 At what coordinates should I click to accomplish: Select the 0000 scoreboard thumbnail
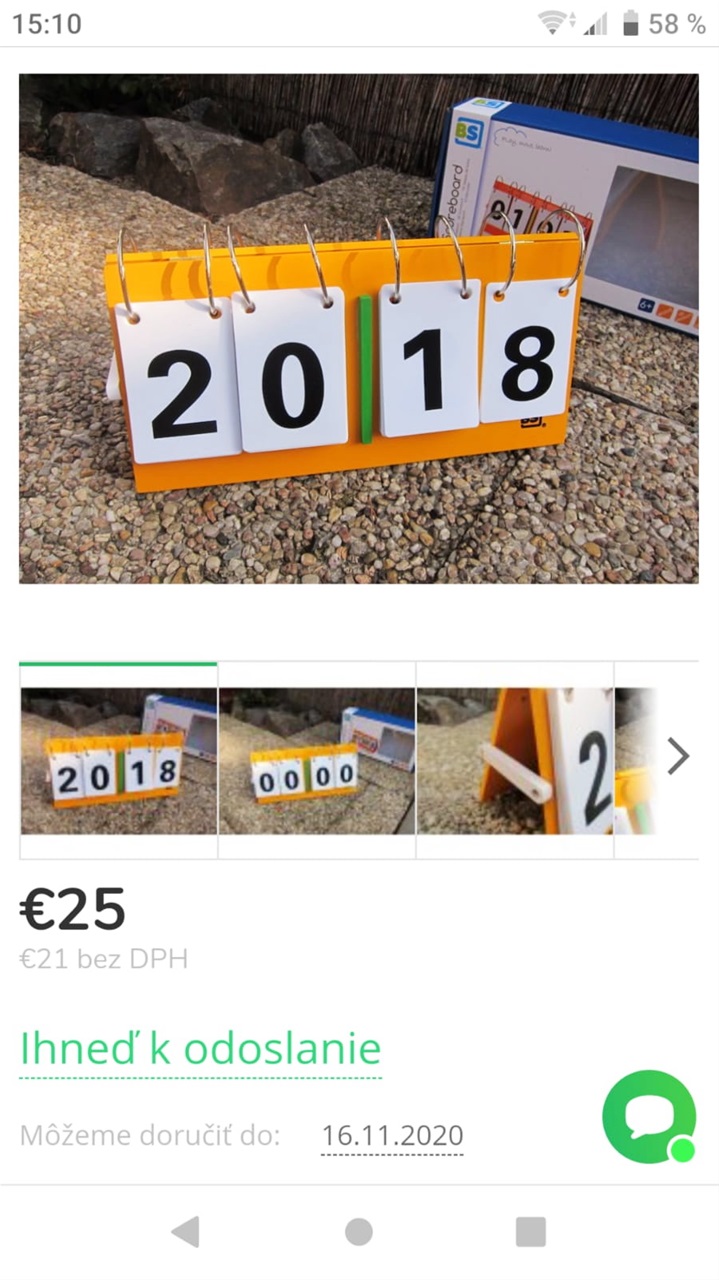317,760
